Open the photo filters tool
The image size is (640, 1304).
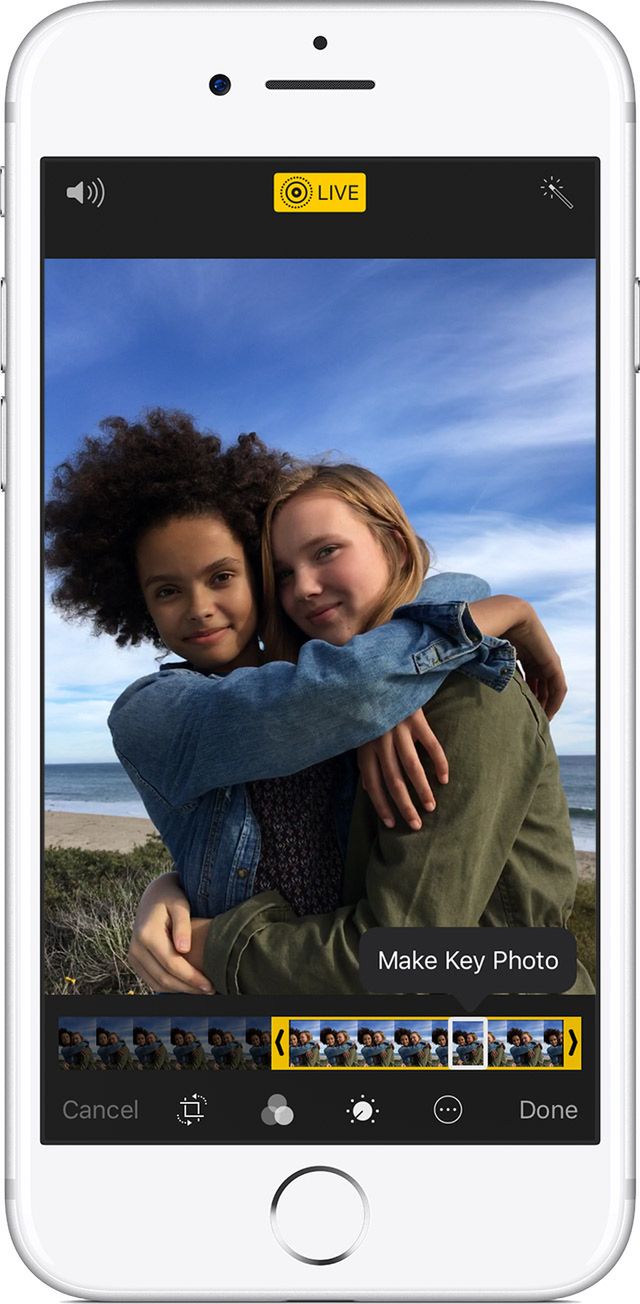tap(277, 1110)
